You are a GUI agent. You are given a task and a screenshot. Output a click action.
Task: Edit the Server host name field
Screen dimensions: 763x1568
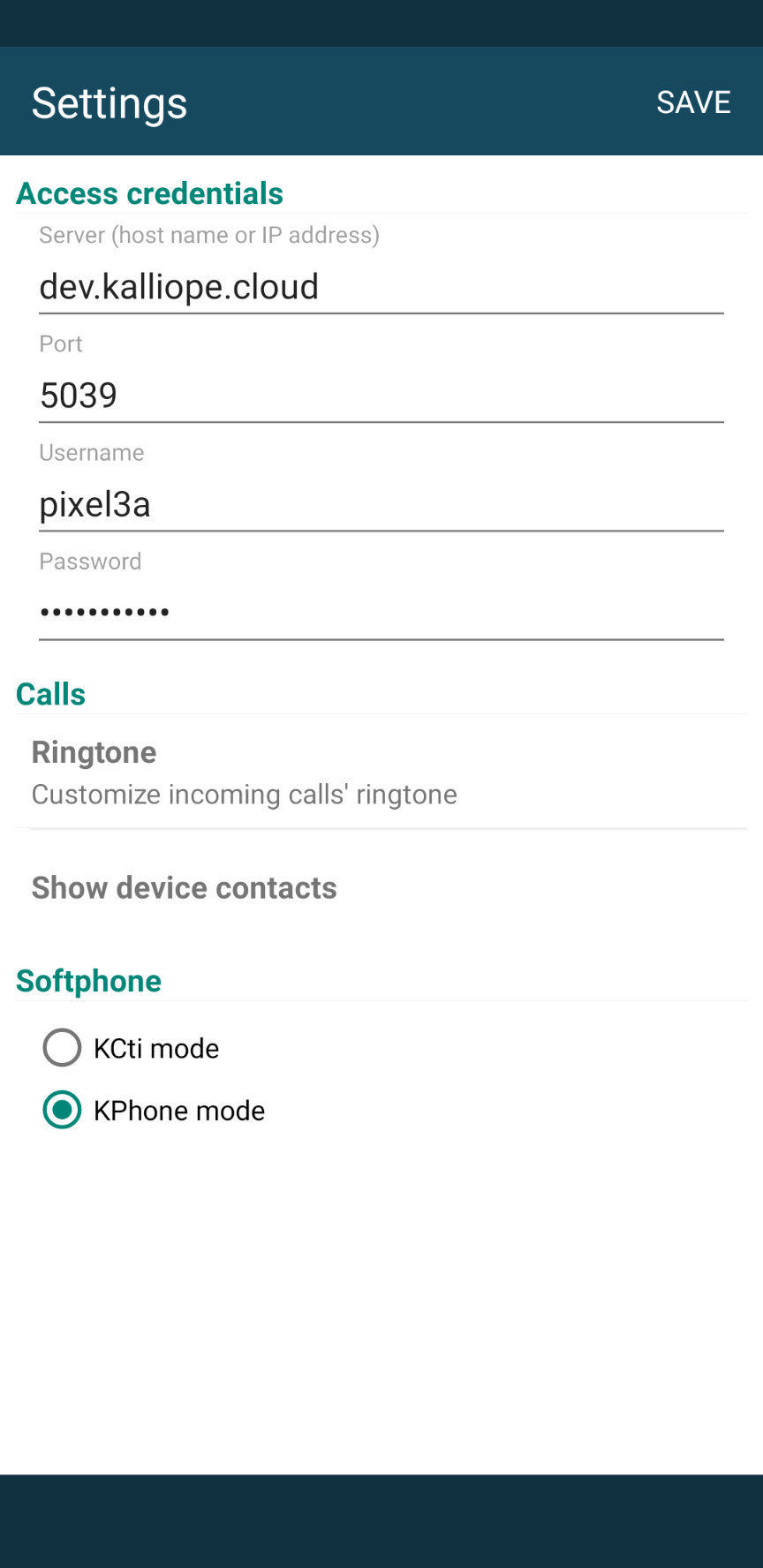pyautogui.click(x=381, y=287)
